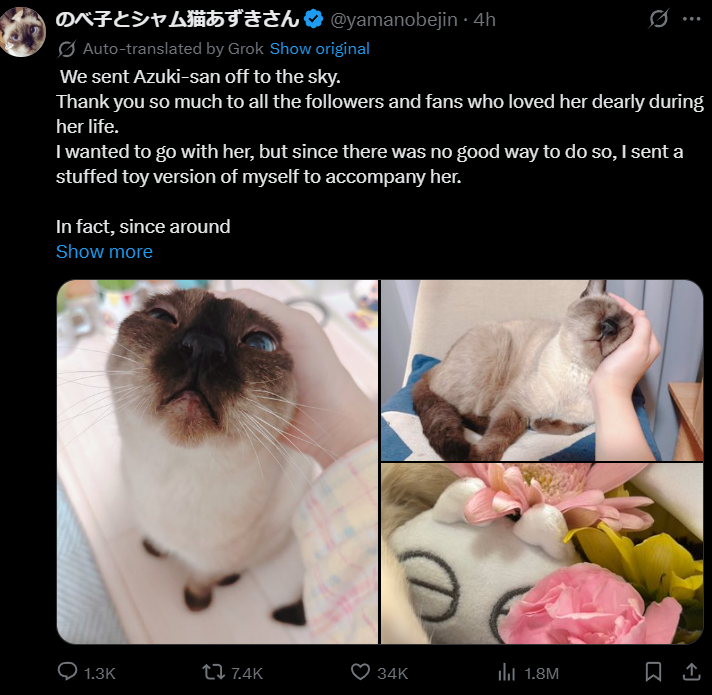Open the Grok icon on the post
Screen dimensions: 712x695
pyautogui.click(x=659, y=19)
